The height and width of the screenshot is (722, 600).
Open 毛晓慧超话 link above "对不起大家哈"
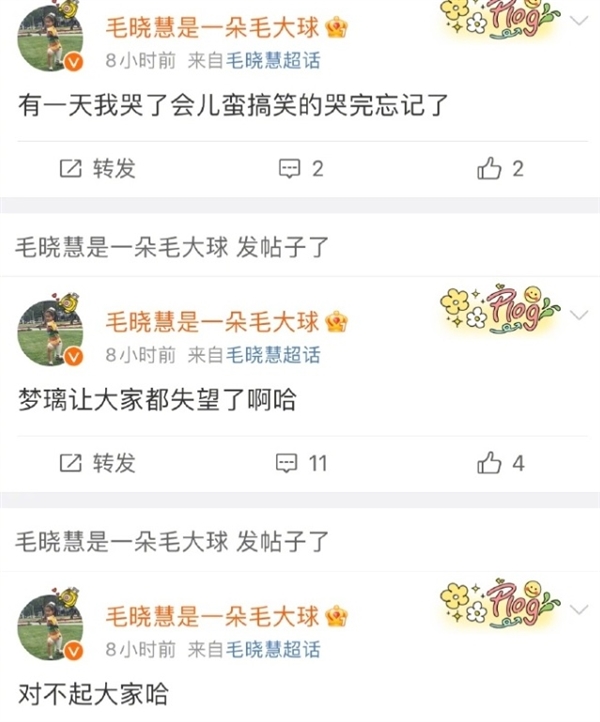[x=273, y=649]
